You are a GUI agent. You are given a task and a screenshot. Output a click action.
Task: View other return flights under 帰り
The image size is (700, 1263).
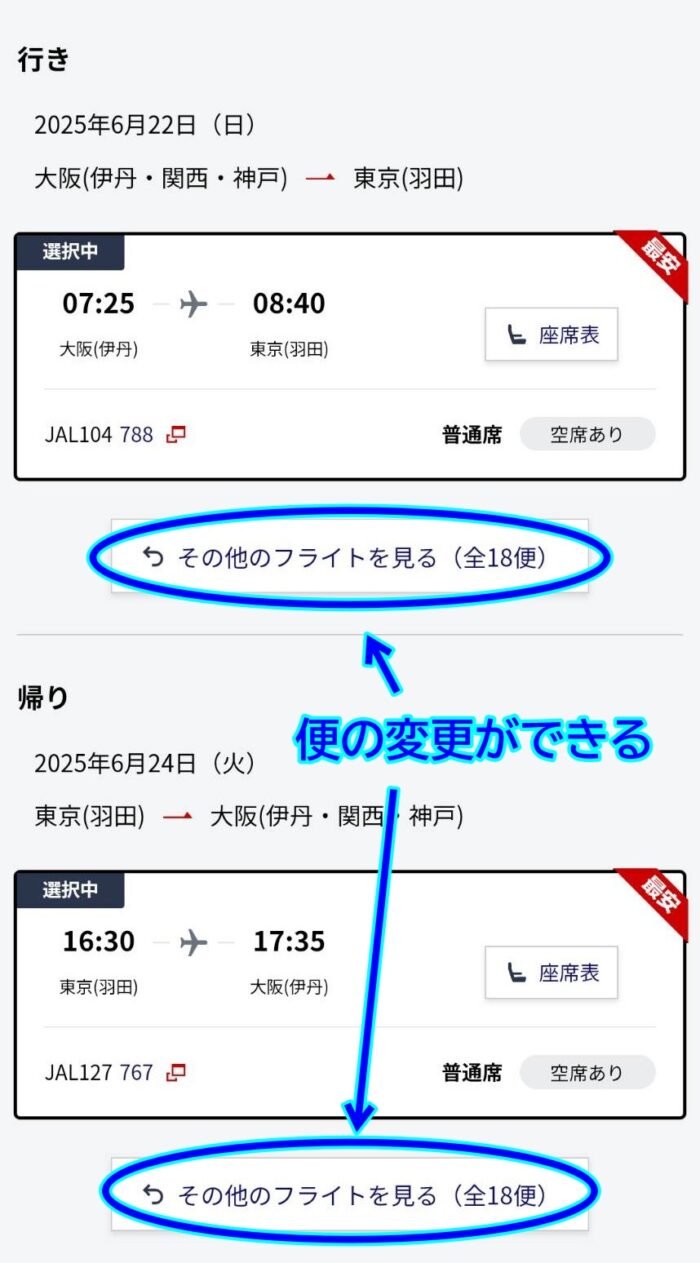[x=349, y=1194]
